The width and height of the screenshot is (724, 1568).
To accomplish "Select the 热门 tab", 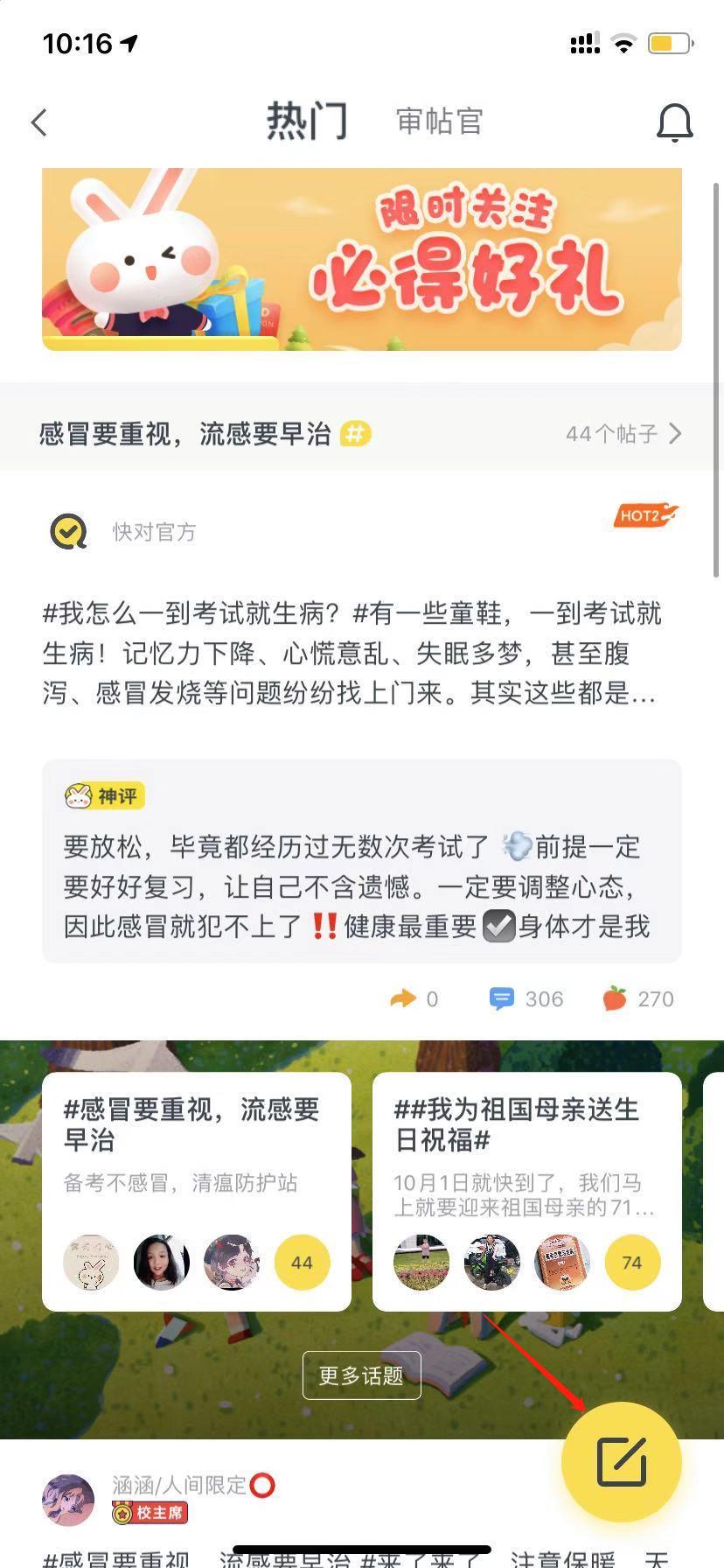I will pos(307,121).
